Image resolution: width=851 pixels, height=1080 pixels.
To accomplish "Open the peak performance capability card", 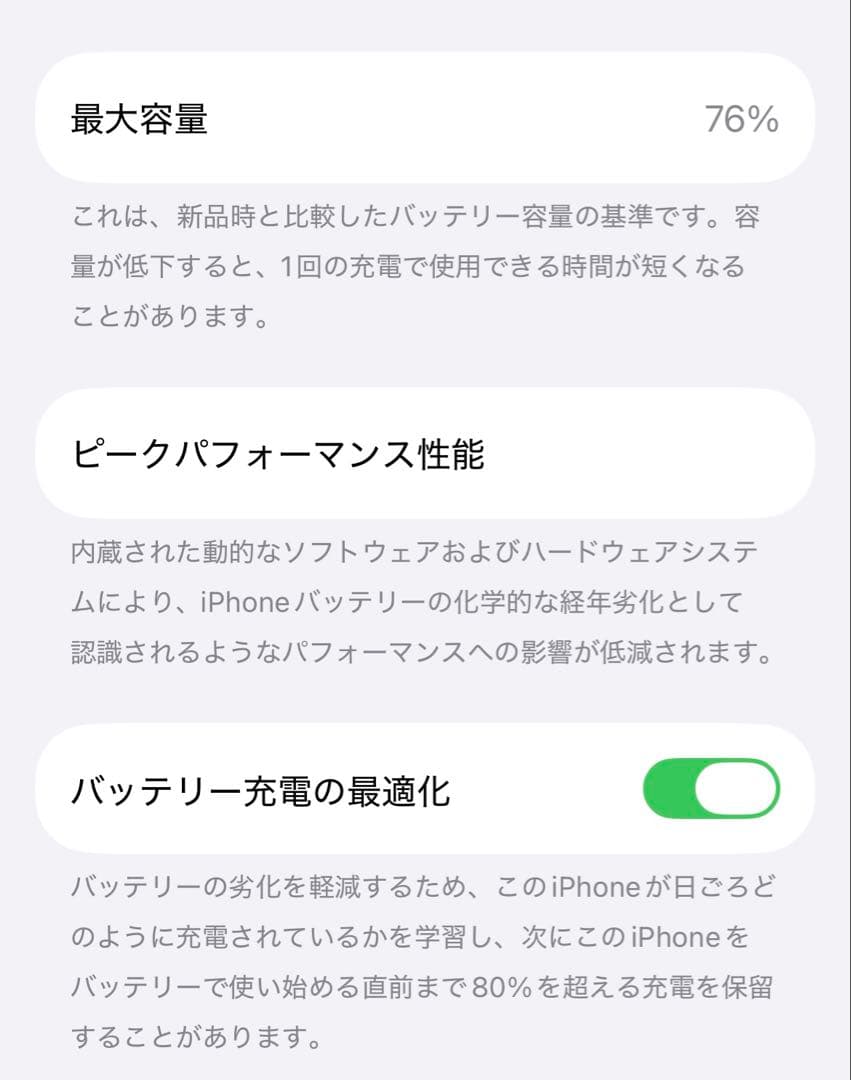I will click(x=425, y=452).
